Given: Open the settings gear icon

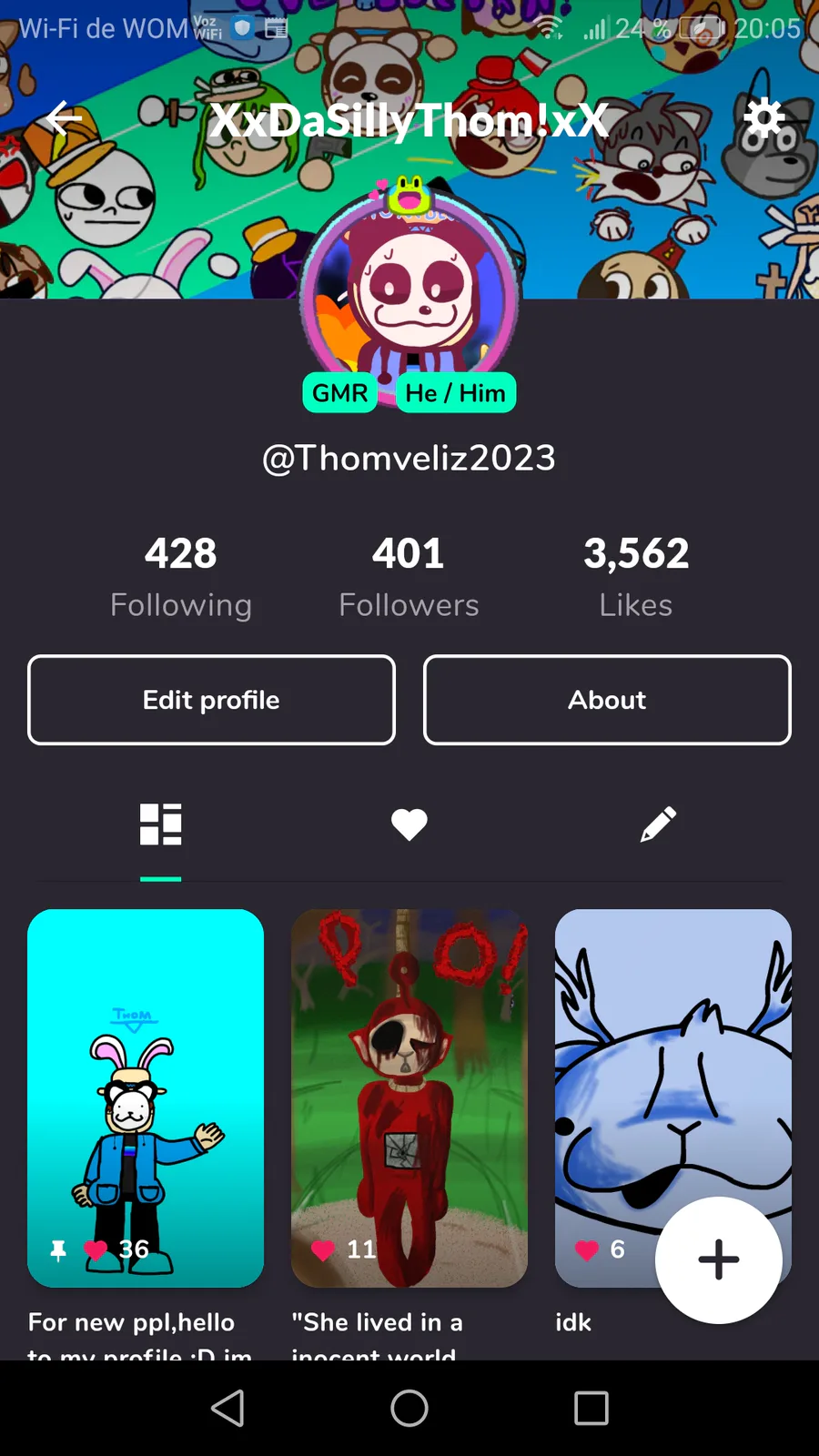Looking at the screenshot, I should point(763,117).
